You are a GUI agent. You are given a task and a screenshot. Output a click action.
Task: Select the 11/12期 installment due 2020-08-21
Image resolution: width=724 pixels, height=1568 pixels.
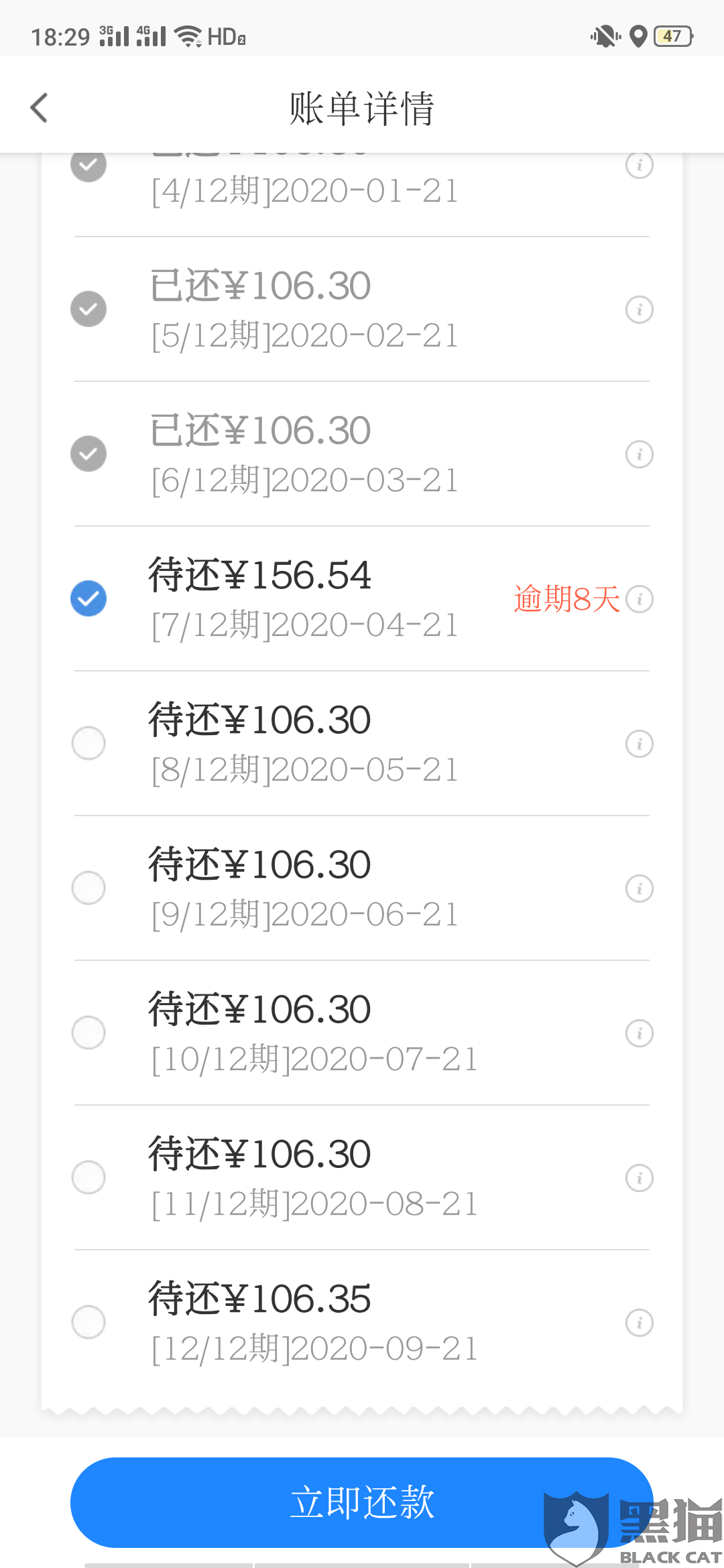point(88,1177)
